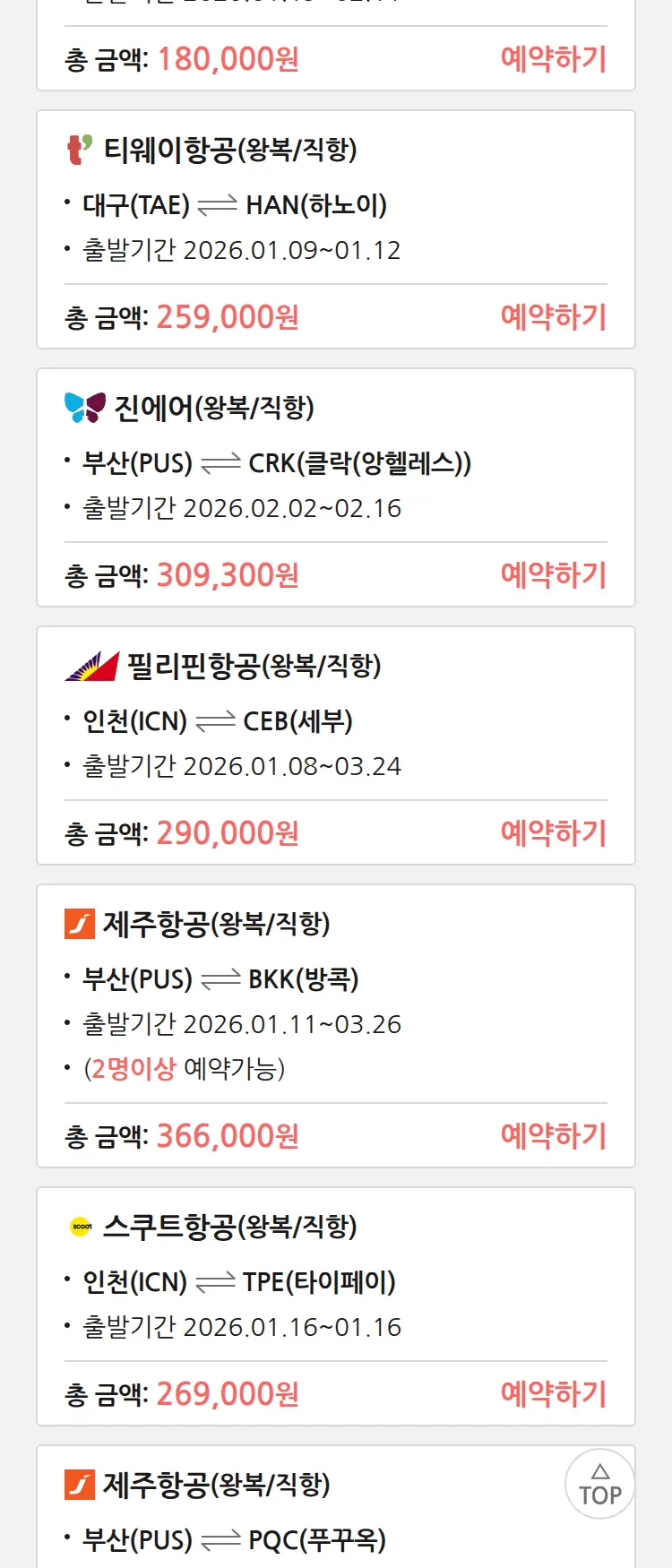
Task: Book the 티웨이항공 대구–하노이 flight
Action: pos(553,317)
